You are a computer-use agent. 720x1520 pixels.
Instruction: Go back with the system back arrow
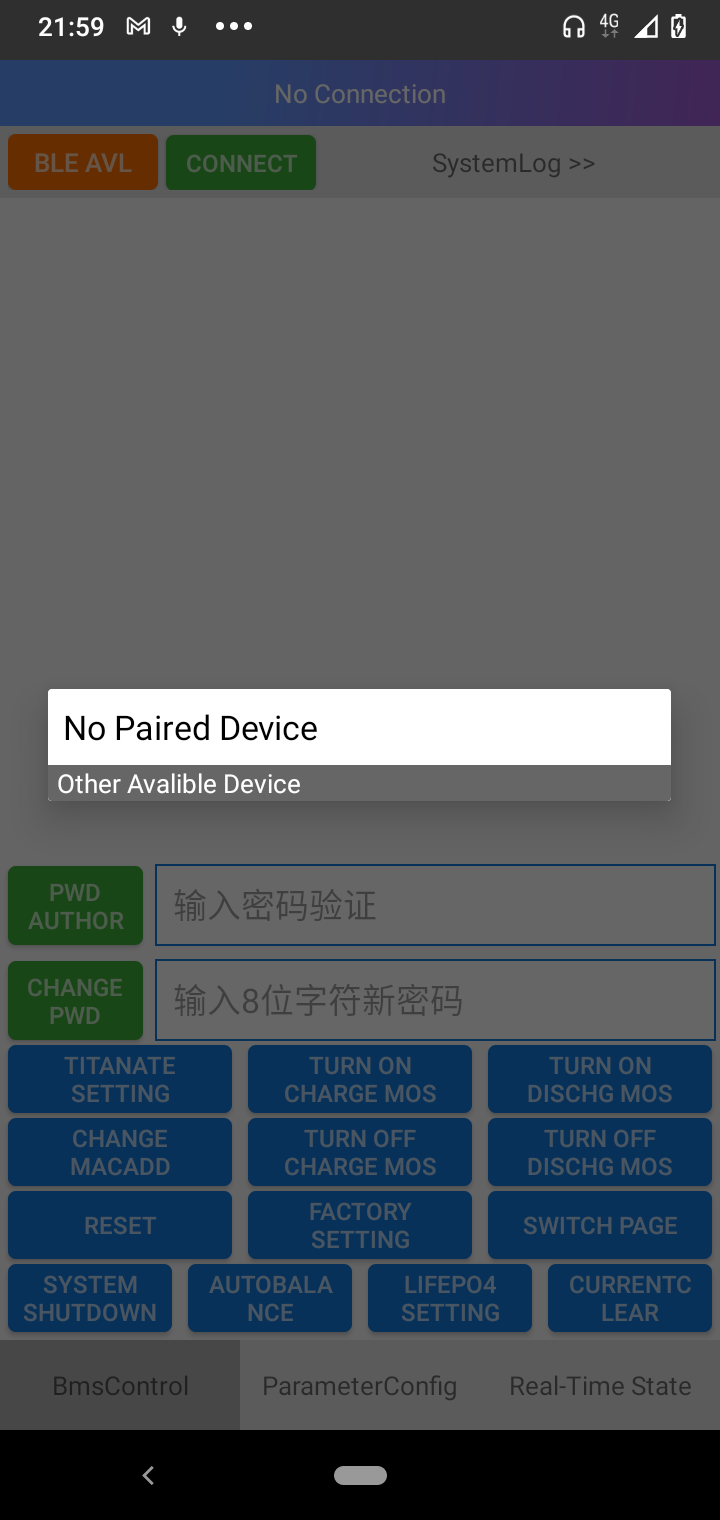[x=148, y=1475]
